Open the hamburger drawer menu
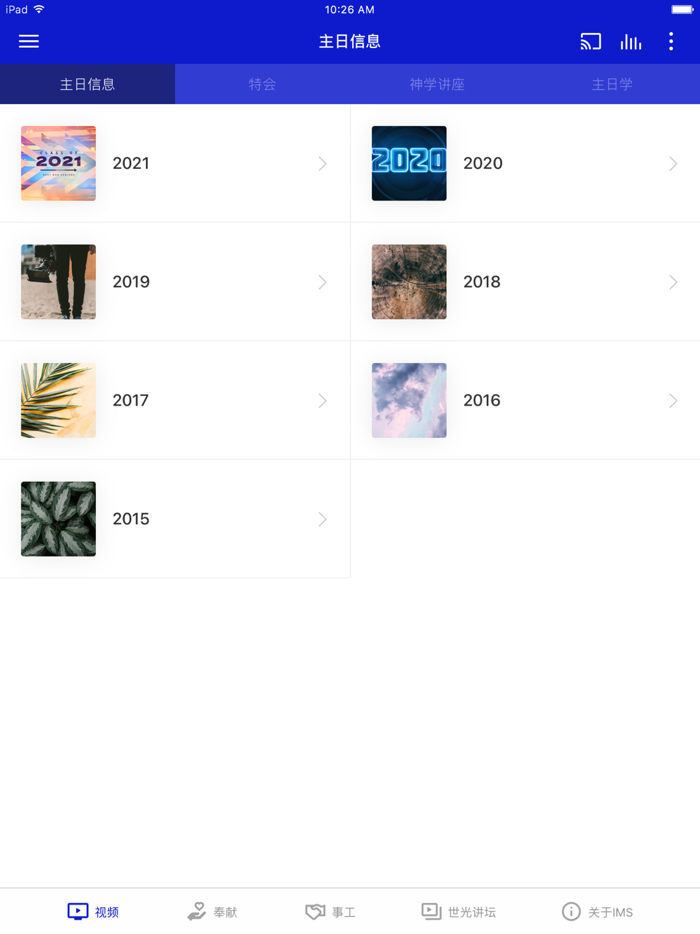 tap(29, 41)
